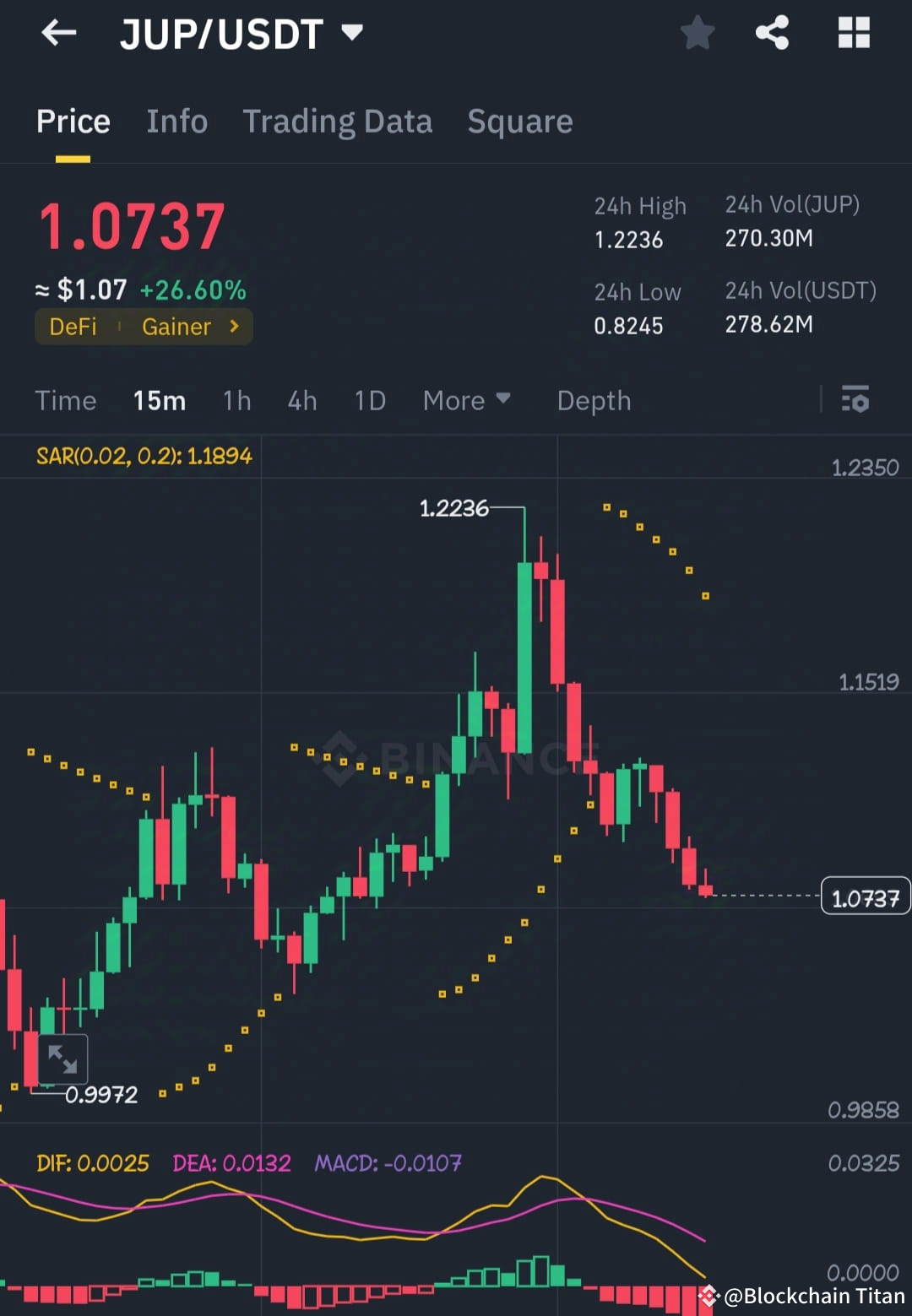Image resolution: width=912 pixels, height=1316 pixels.
Task: Switch to the Trading Data tab
Action: pyautogui.click(x=338, y=122)
